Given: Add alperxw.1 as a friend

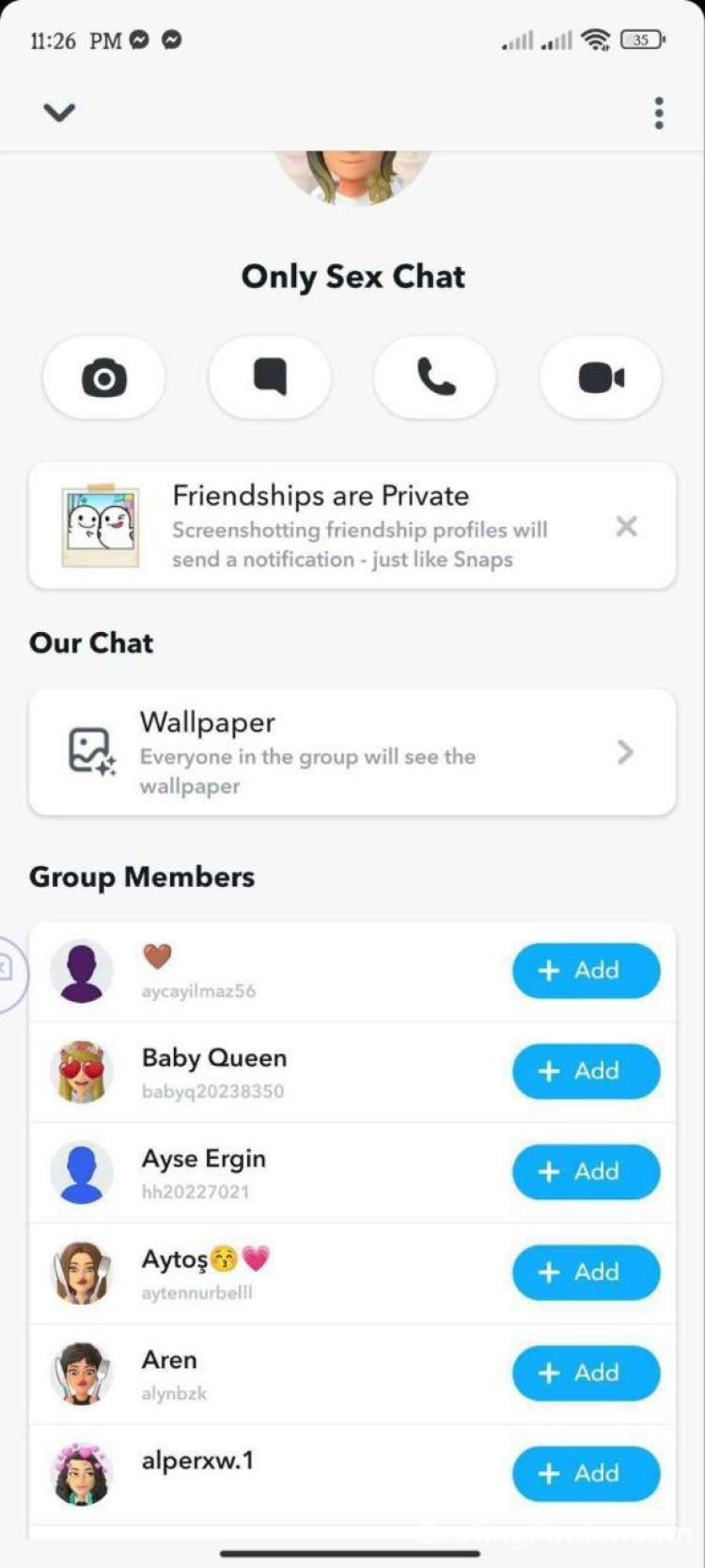Looking at the screenshot, I should 586,1474.
